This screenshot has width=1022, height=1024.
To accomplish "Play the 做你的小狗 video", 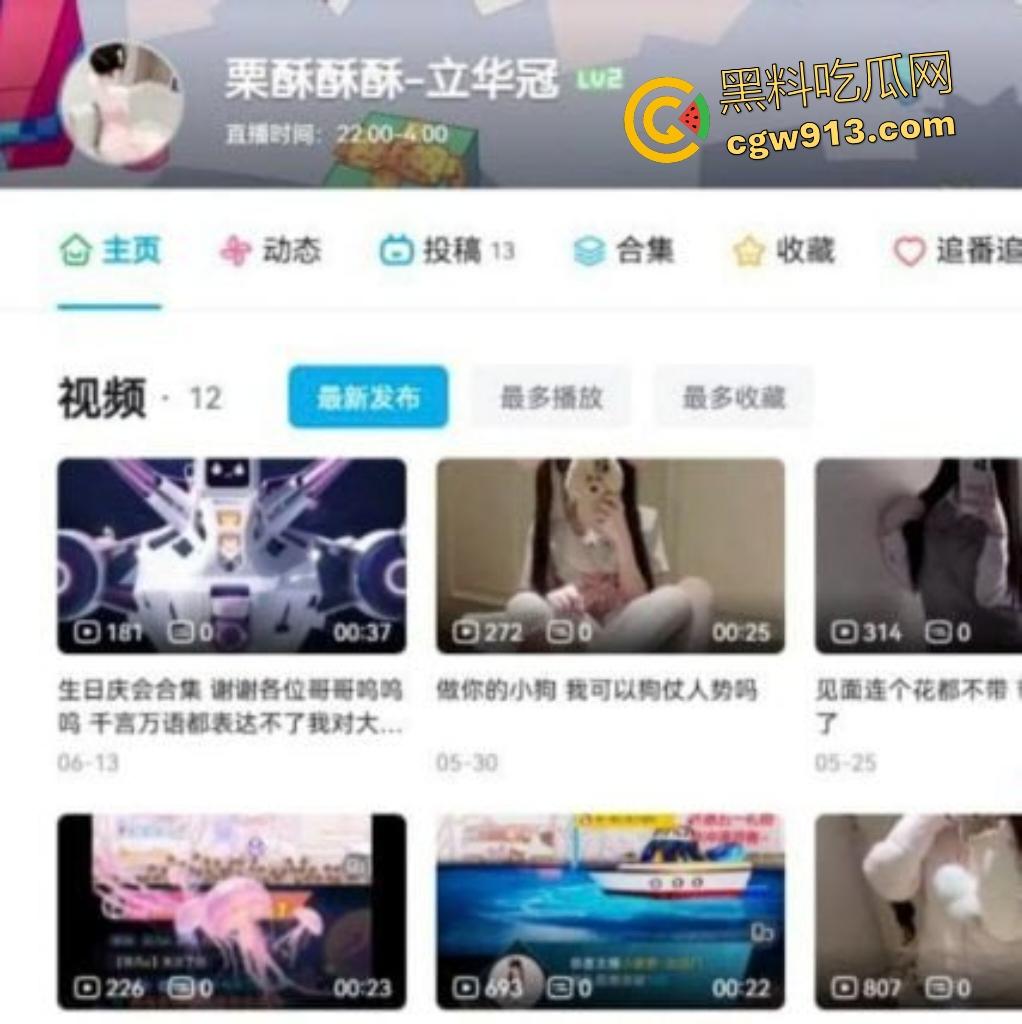I will [x=610, y=556].
